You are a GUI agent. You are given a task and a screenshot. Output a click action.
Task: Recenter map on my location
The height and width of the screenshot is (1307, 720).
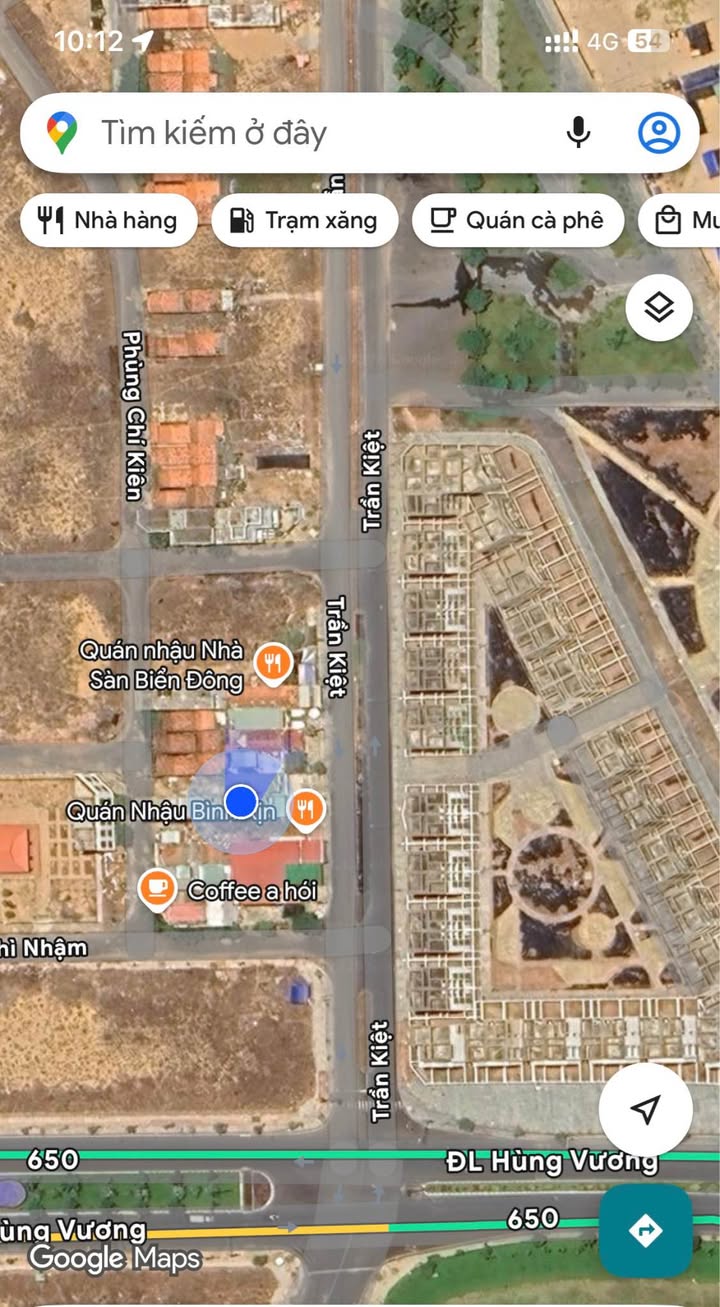(x=646, y=1108)
